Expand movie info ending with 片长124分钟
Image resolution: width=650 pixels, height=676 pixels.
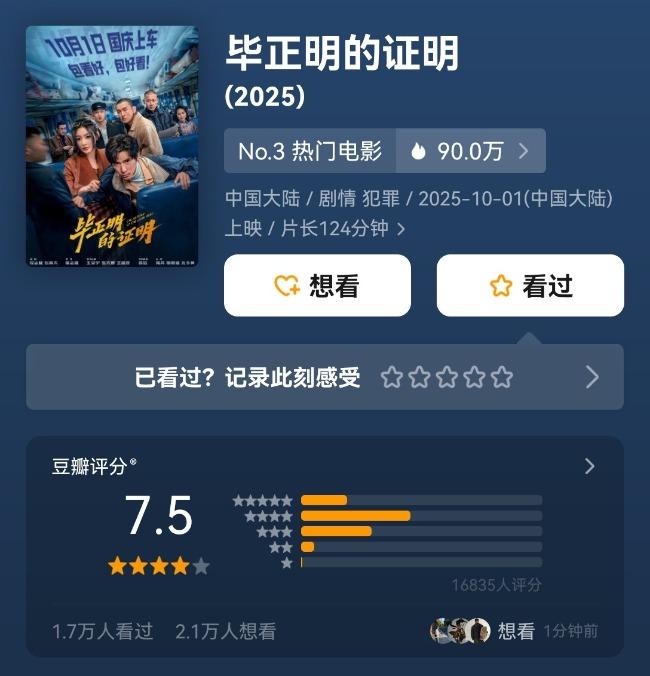[x=401, y=229]
